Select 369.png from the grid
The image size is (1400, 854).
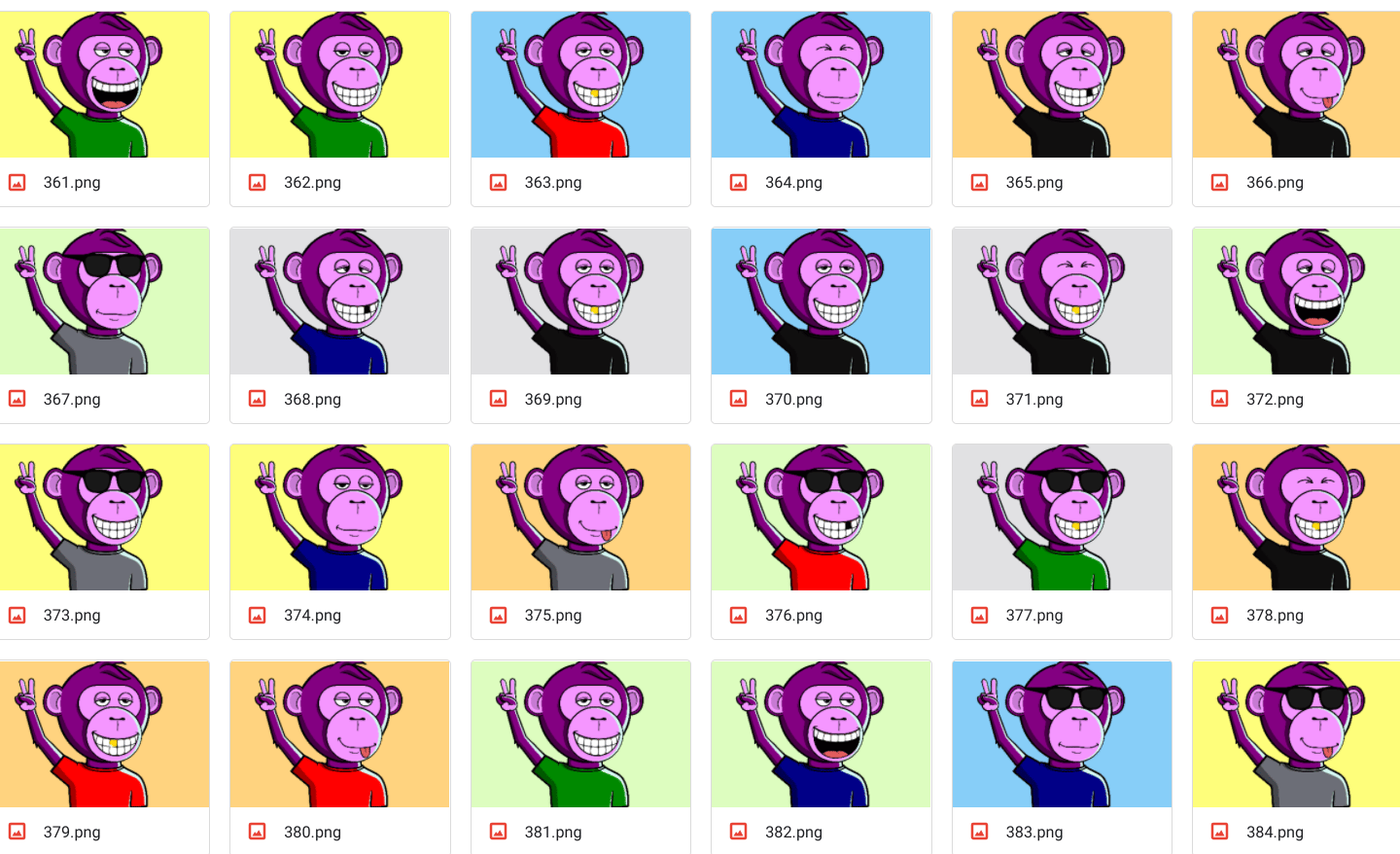580,302
